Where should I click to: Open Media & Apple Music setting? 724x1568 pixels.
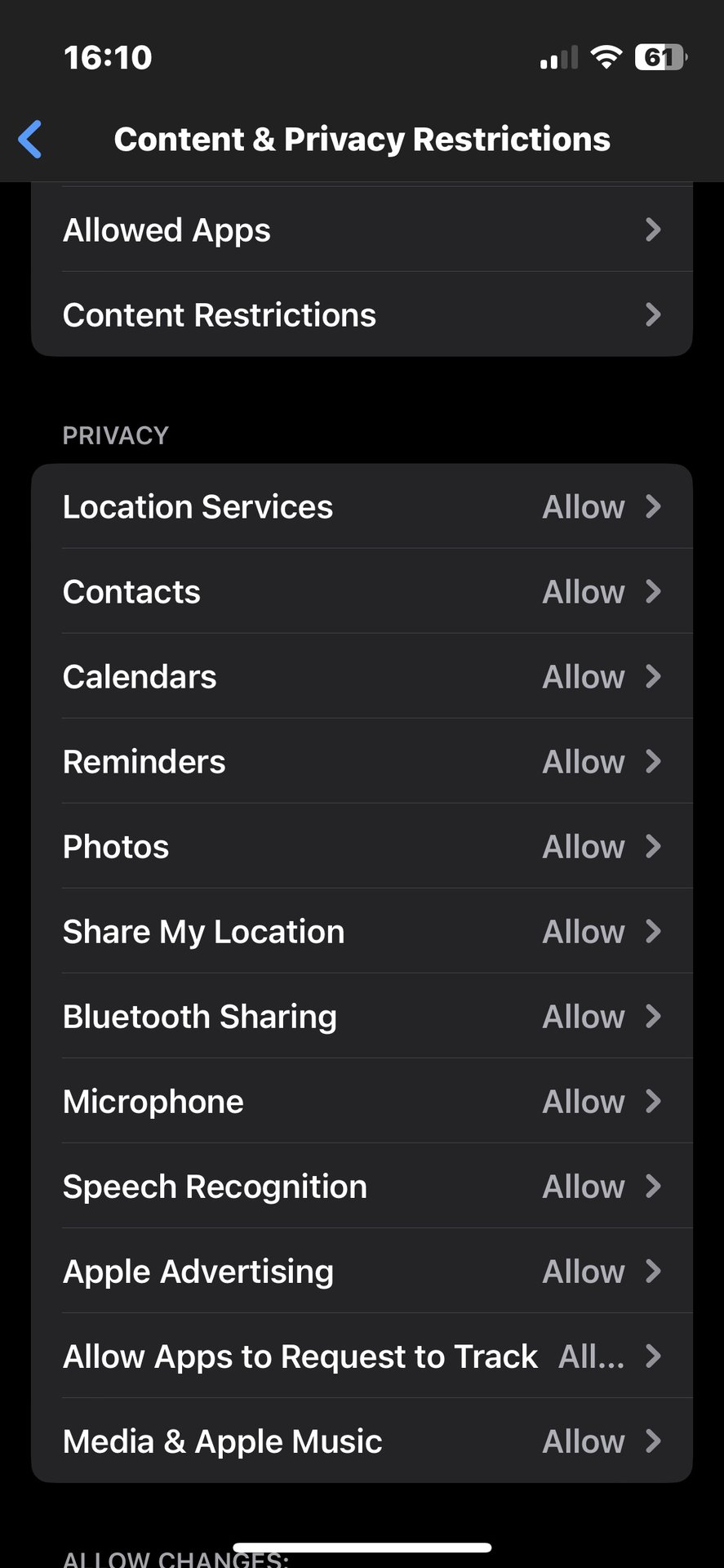click(362, 1441)
